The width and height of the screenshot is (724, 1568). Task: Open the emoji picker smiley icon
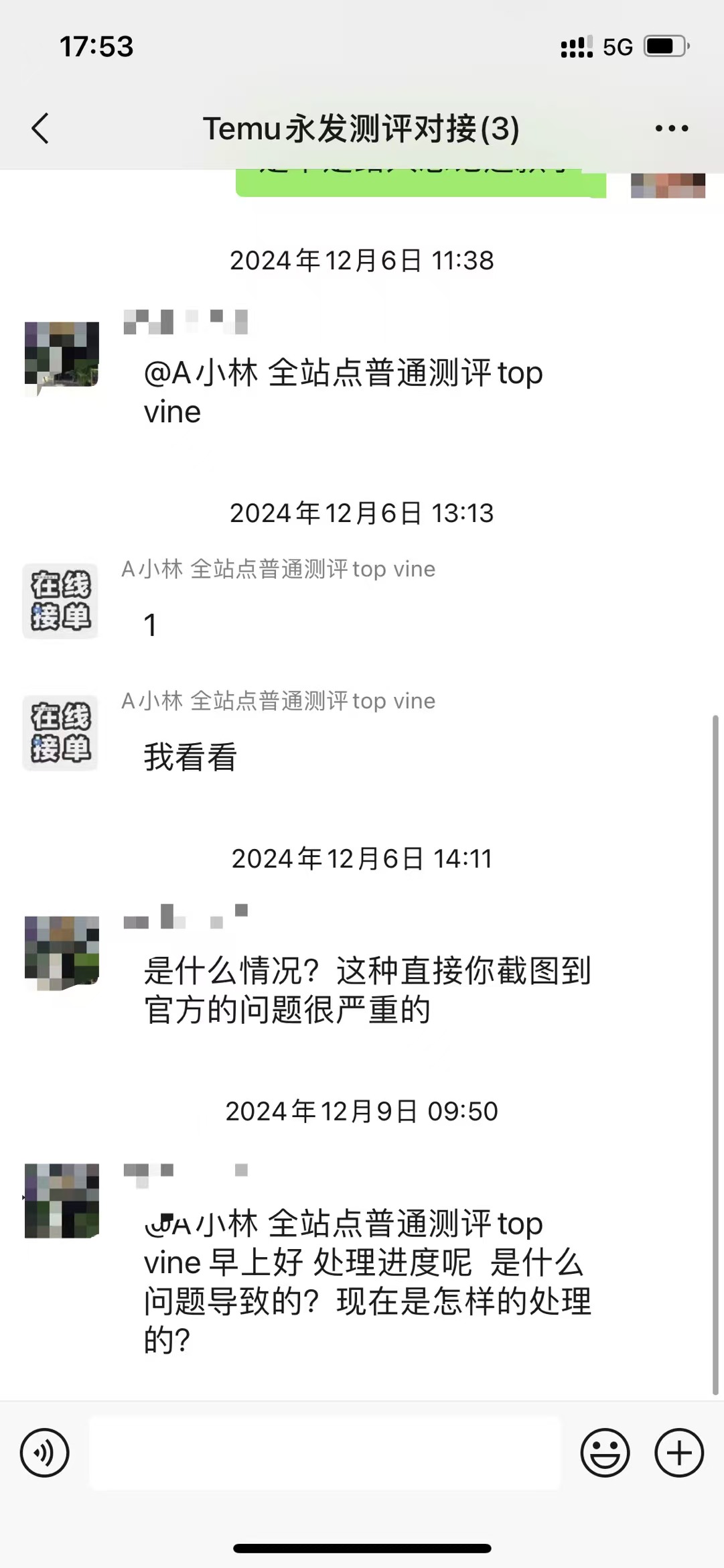[605, 1452]
